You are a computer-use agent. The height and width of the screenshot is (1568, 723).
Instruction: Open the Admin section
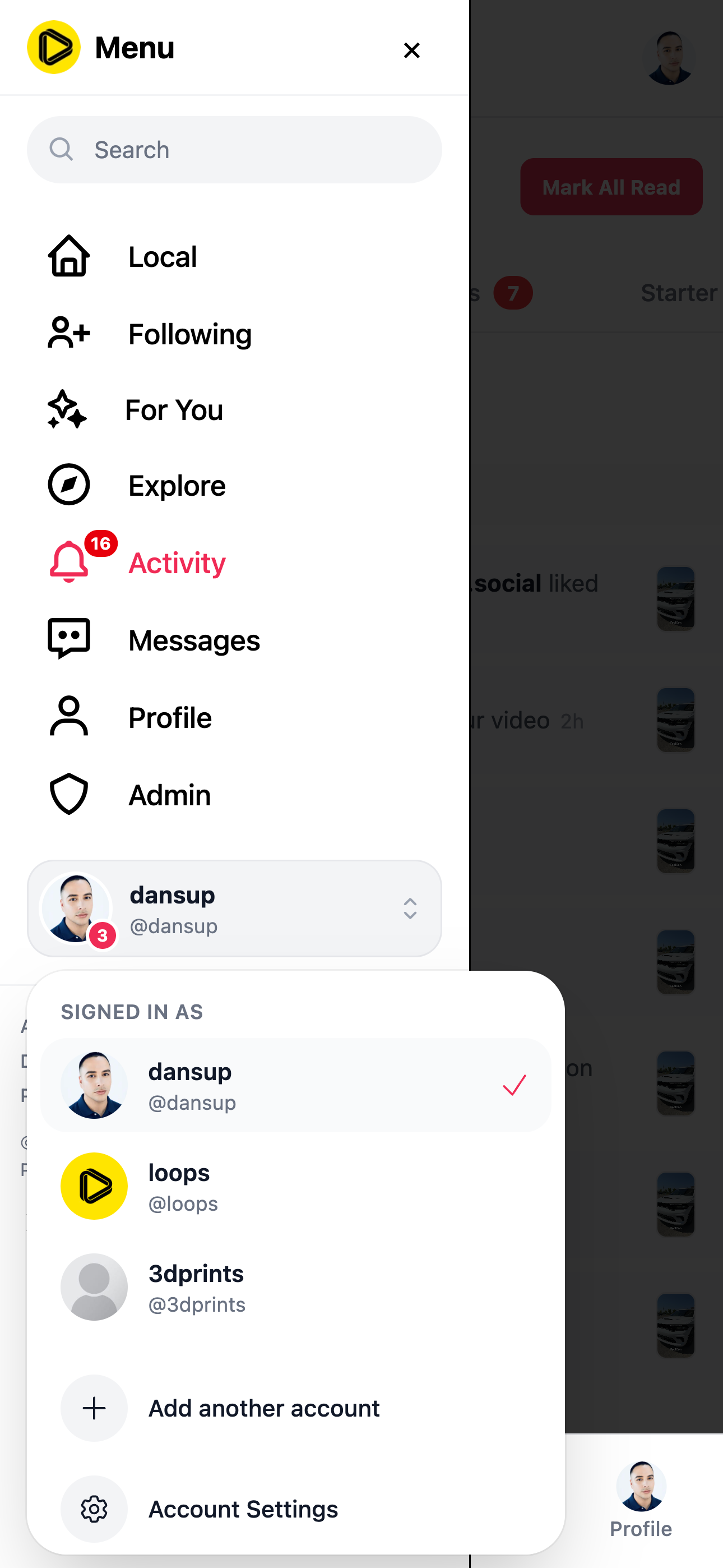(234, 794)
